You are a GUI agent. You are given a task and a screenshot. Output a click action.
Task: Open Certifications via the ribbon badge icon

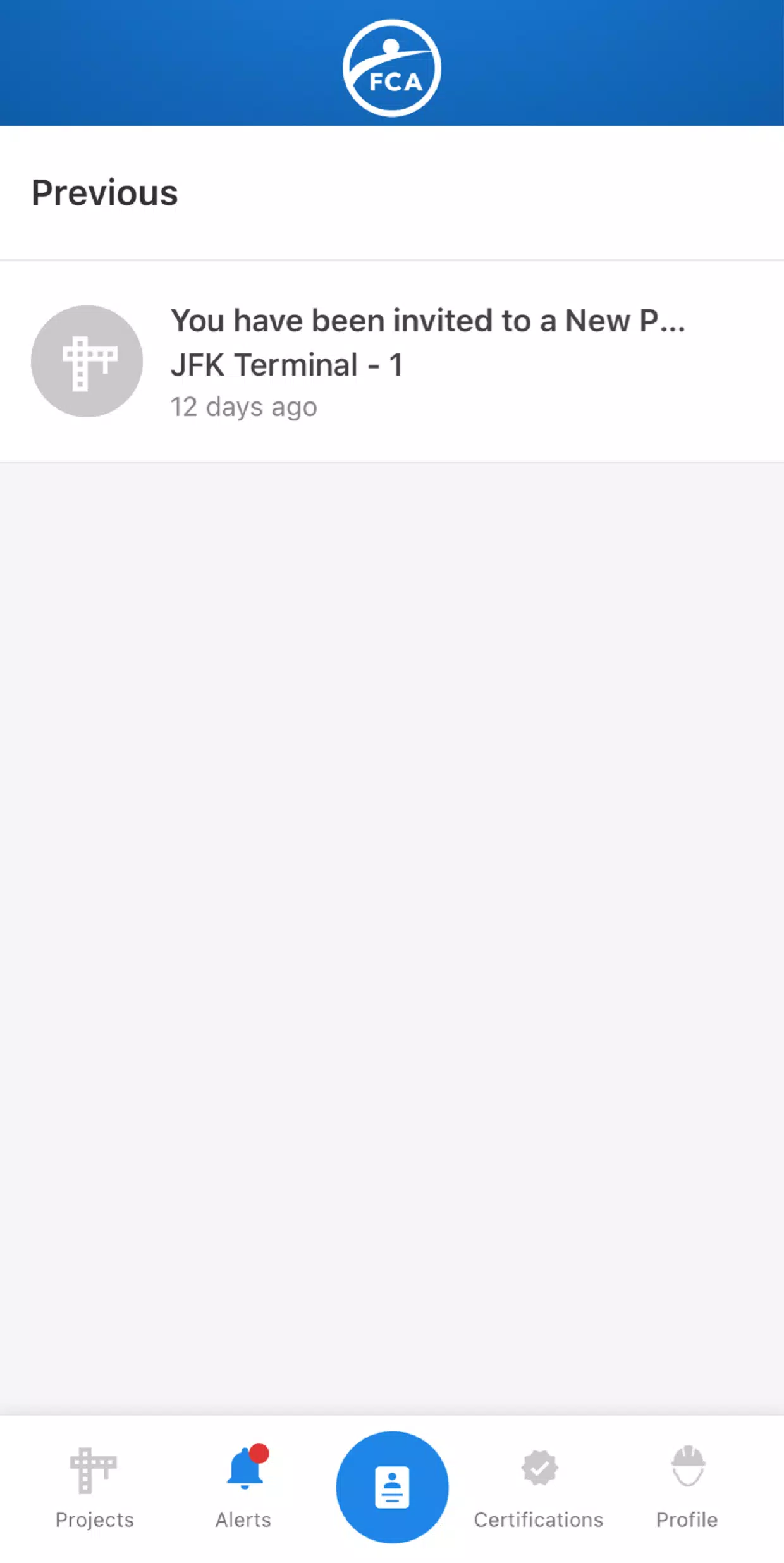(539, 1467)
